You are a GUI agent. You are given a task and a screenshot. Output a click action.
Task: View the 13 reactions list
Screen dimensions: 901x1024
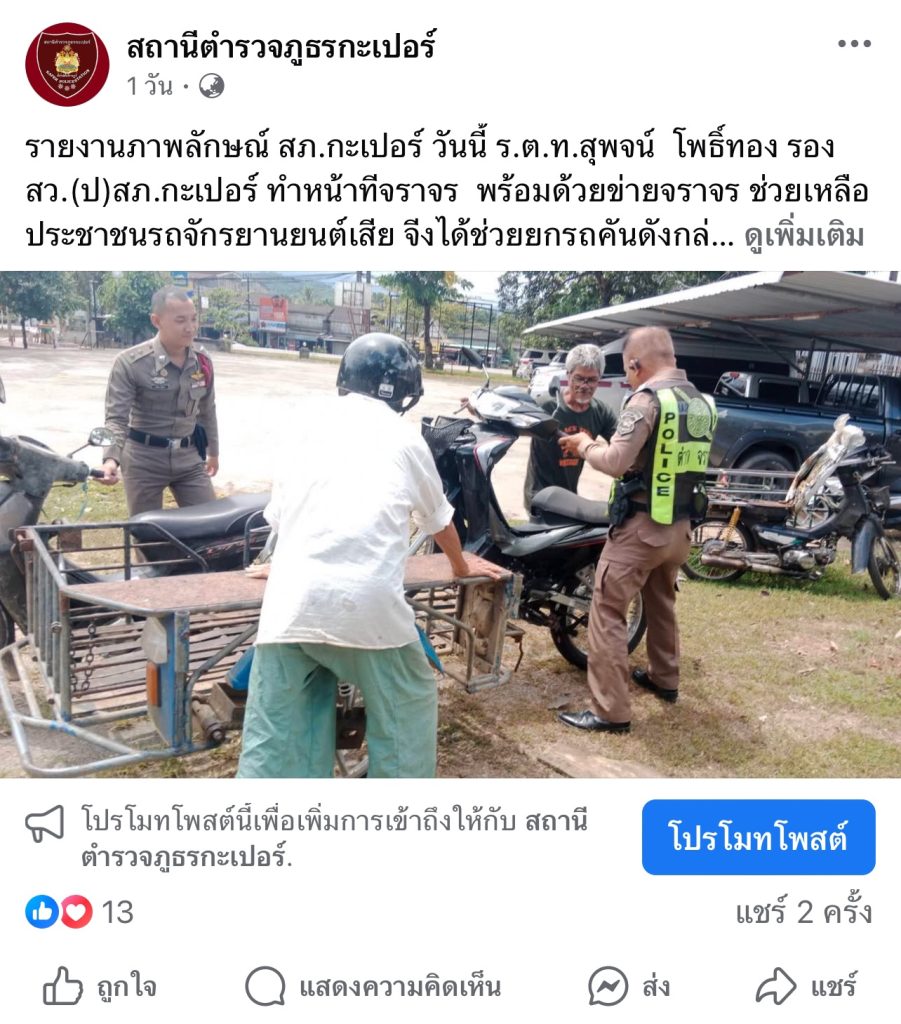click(x=80, y=911)
